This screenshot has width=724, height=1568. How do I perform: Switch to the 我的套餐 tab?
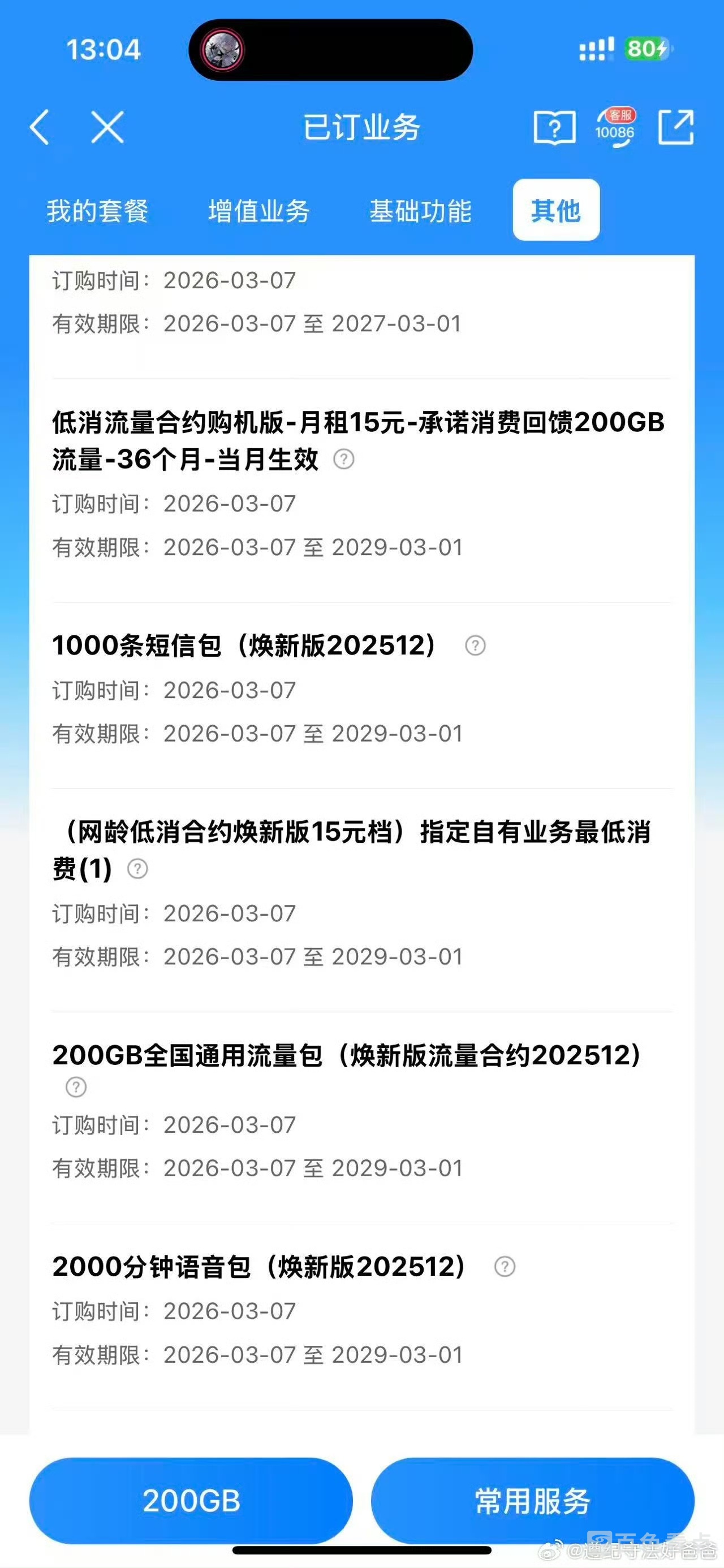(x=97, y=211)
